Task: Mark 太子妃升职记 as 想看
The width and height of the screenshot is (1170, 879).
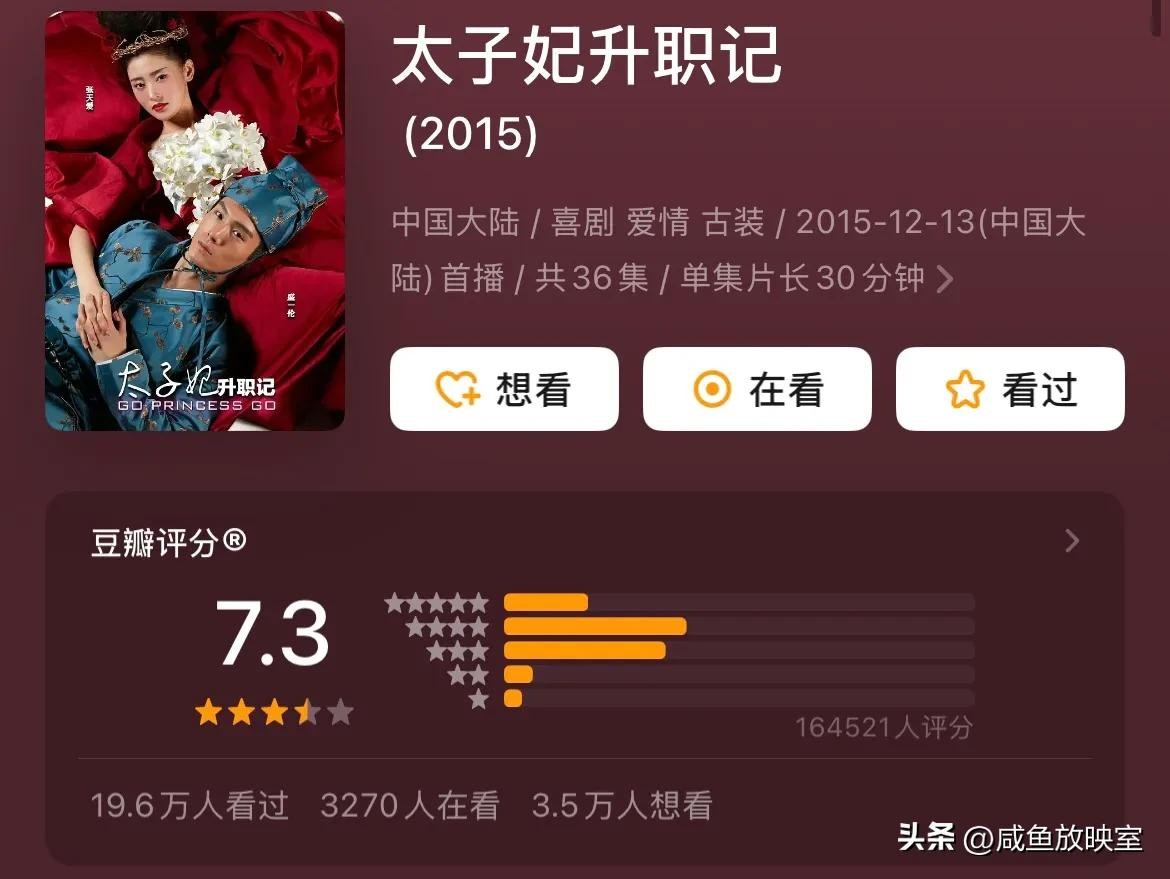Action: pyautogui.click(x=504, y=389)
